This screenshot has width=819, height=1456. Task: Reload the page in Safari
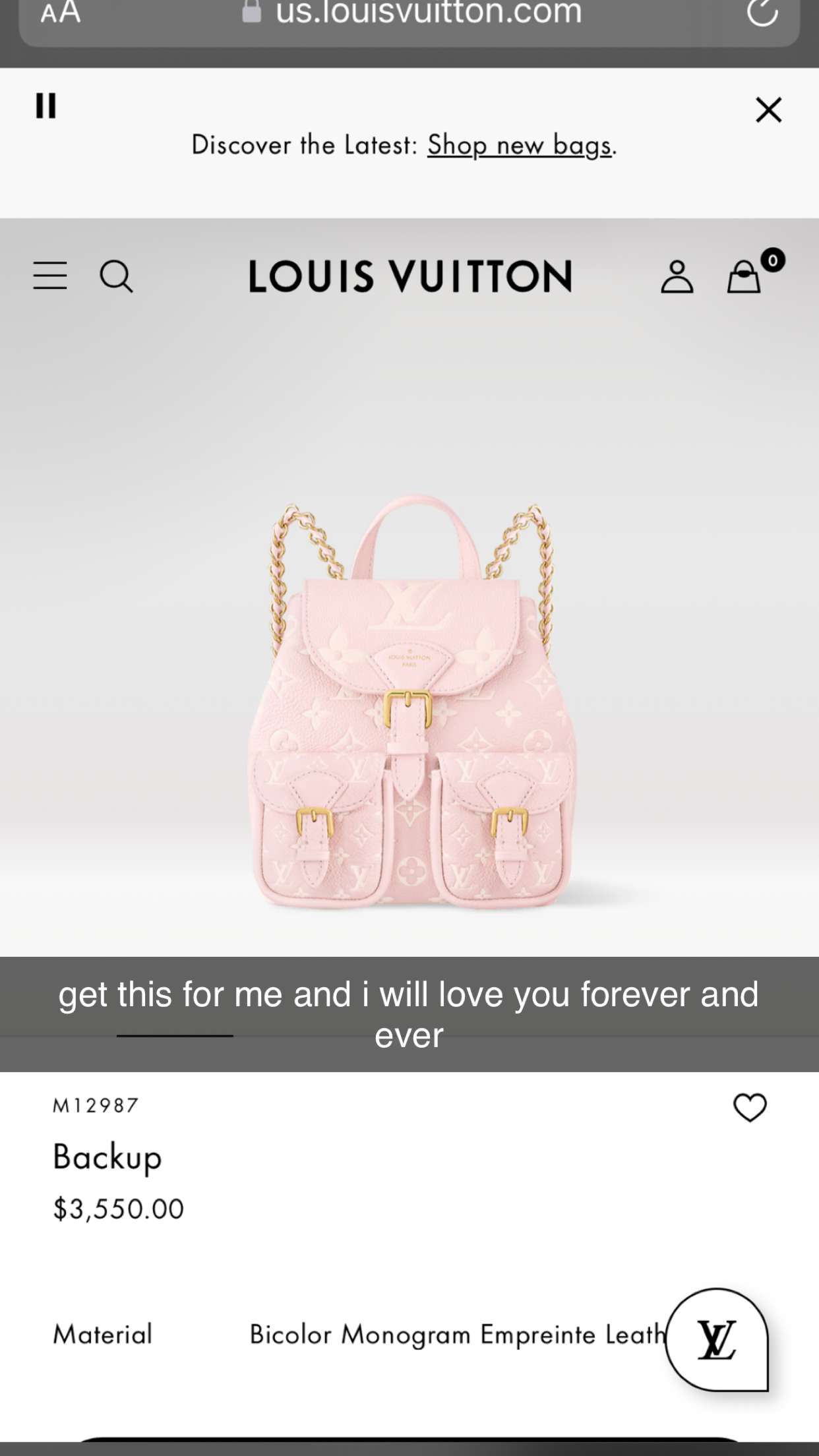tap(762, 12)
